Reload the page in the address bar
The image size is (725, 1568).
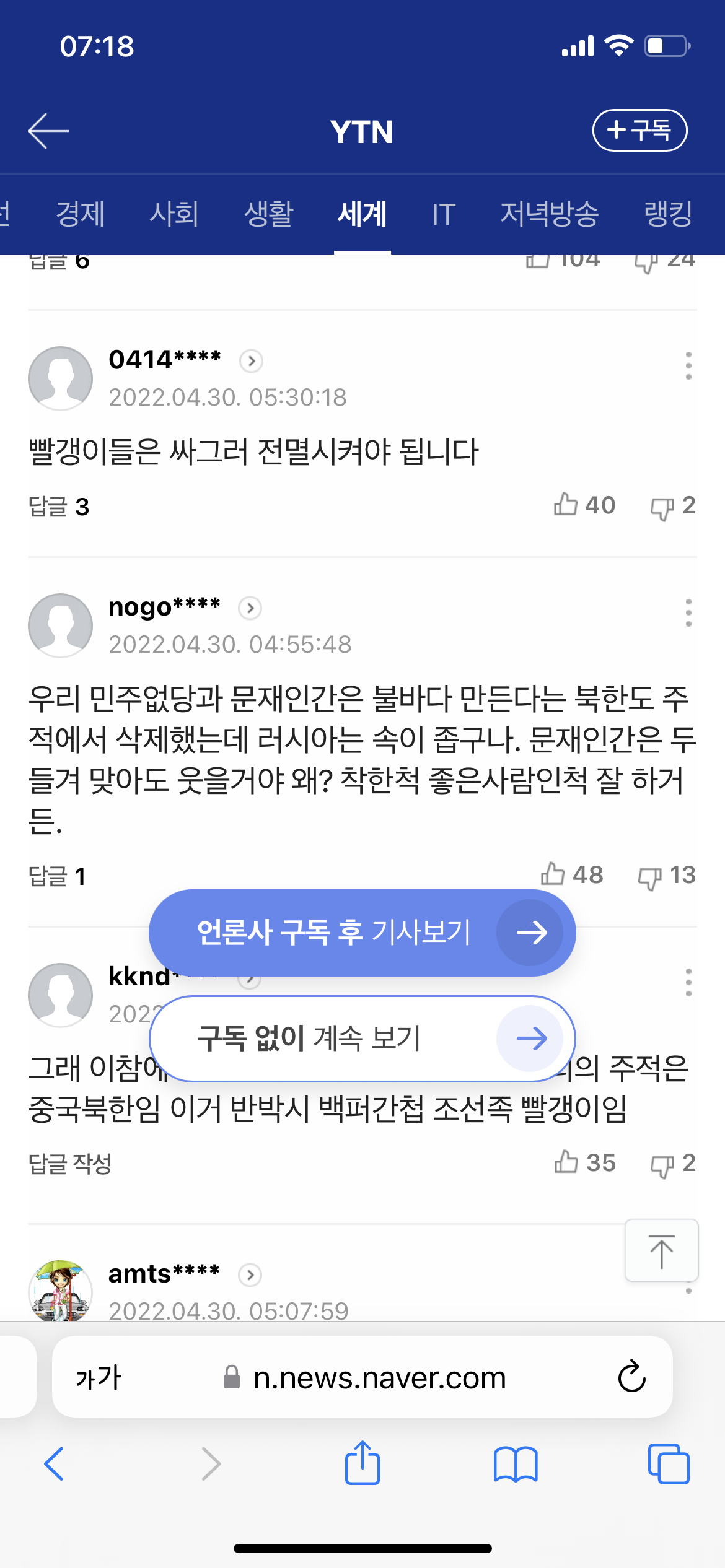[632, 1377]
